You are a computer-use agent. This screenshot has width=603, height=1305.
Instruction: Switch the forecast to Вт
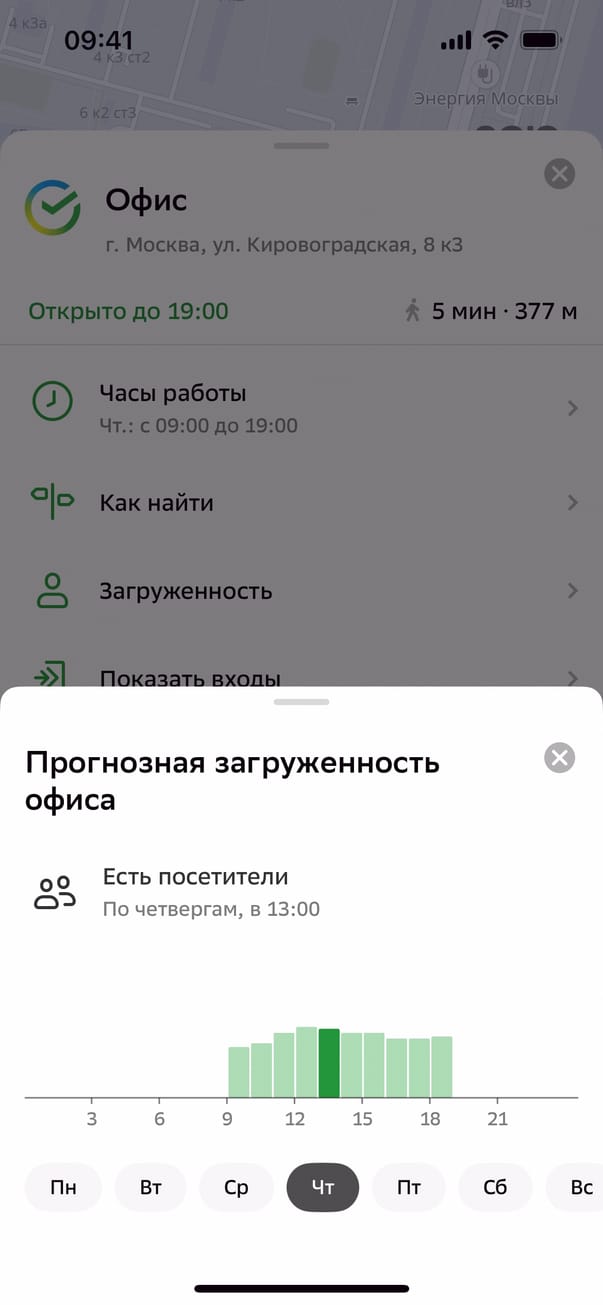(x=151, y=1188)
